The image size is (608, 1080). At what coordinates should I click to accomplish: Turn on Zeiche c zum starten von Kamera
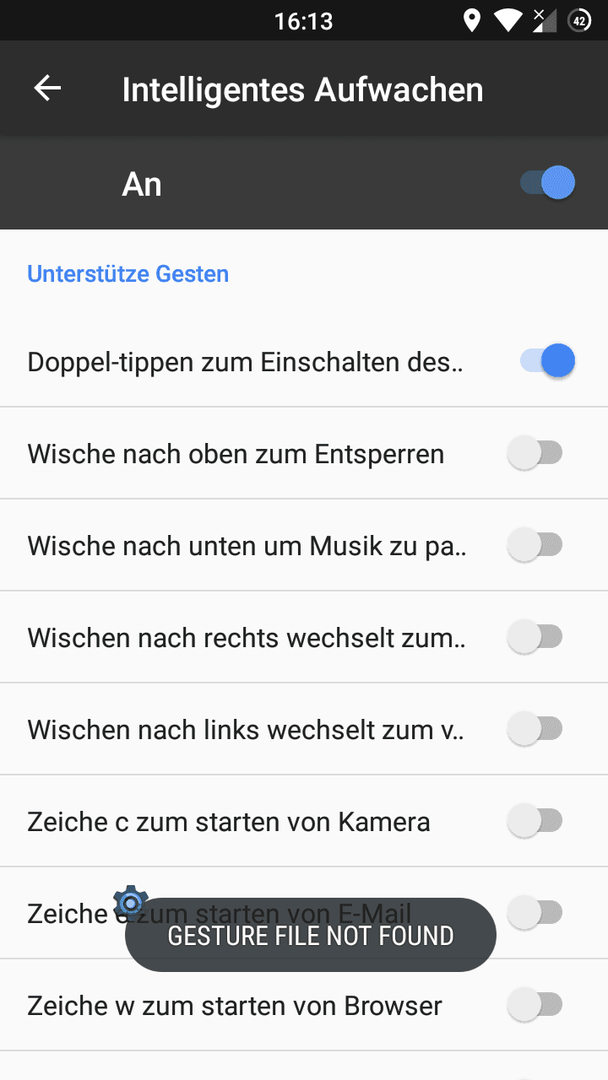(x=535, y=820)
